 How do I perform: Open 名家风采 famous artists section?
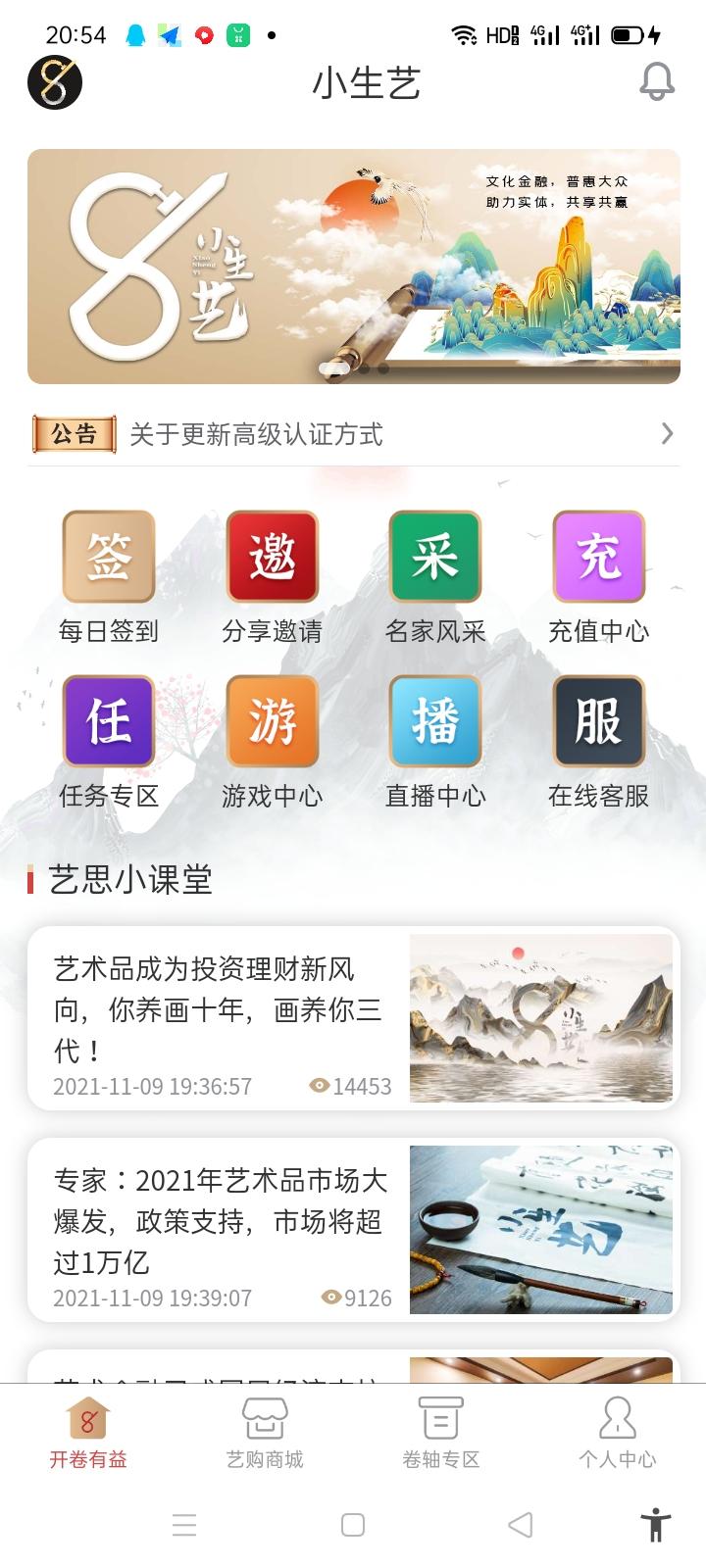(x=434, y=559)
